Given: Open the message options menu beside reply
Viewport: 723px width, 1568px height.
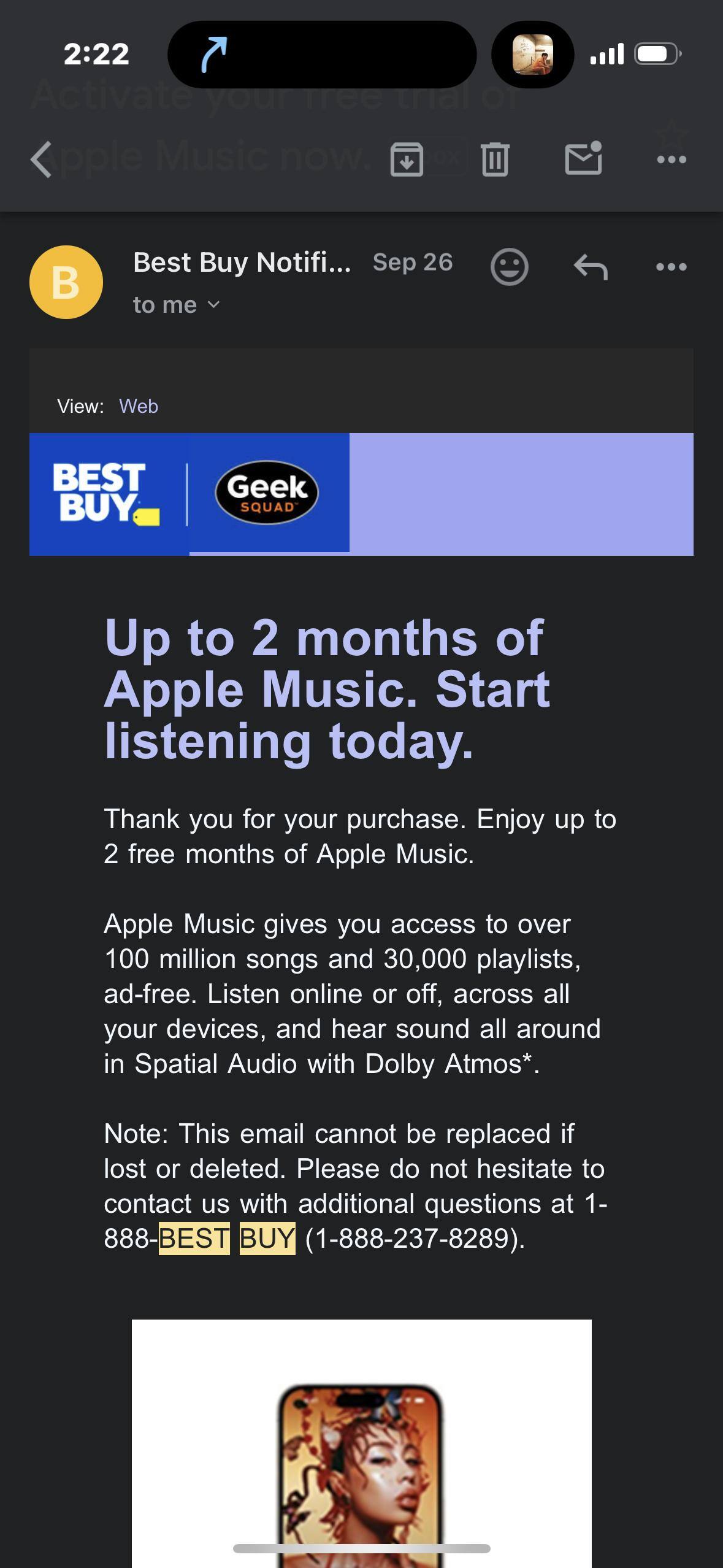Looking at the screenshot, I should (671, 267).
